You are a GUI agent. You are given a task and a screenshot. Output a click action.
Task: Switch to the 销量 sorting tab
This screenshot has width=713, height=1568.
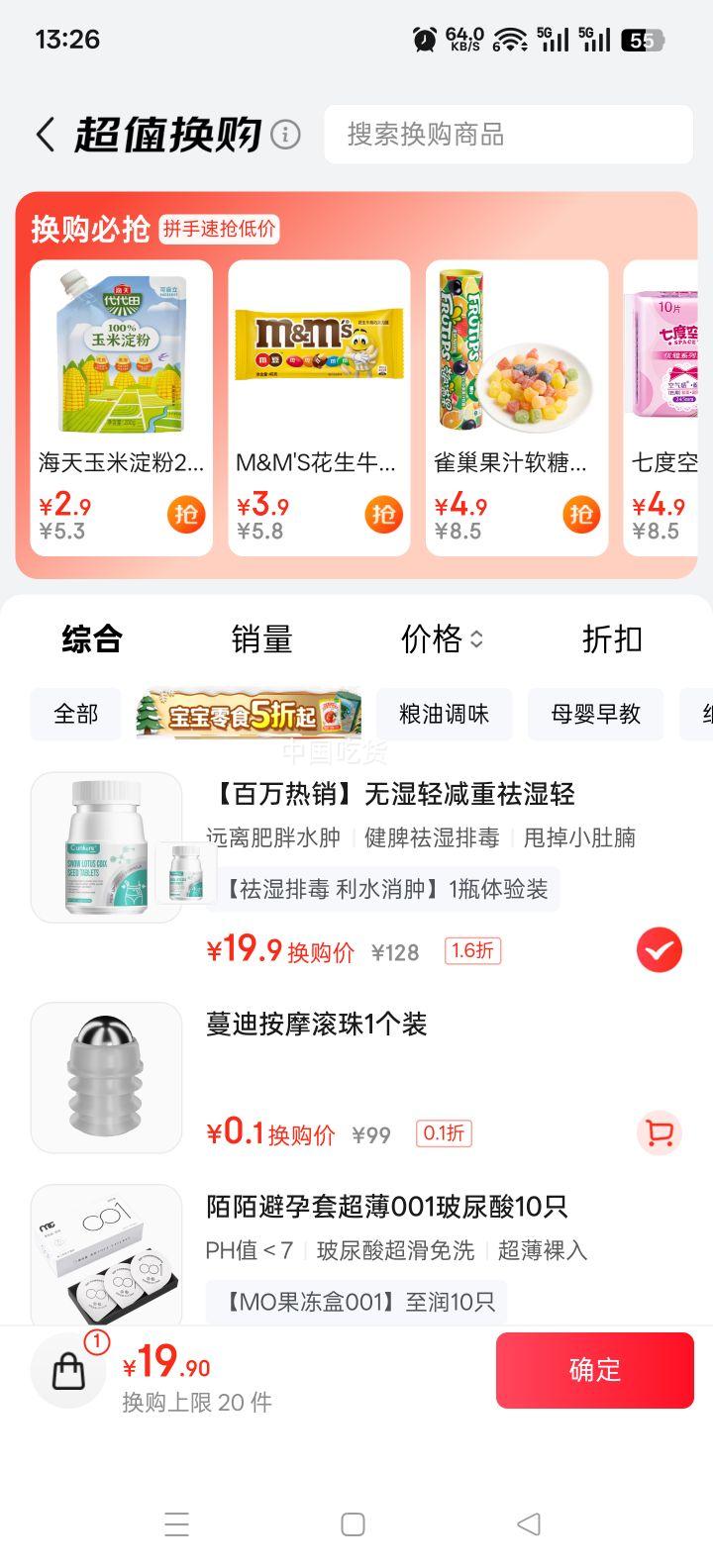[x=261, y=640]
